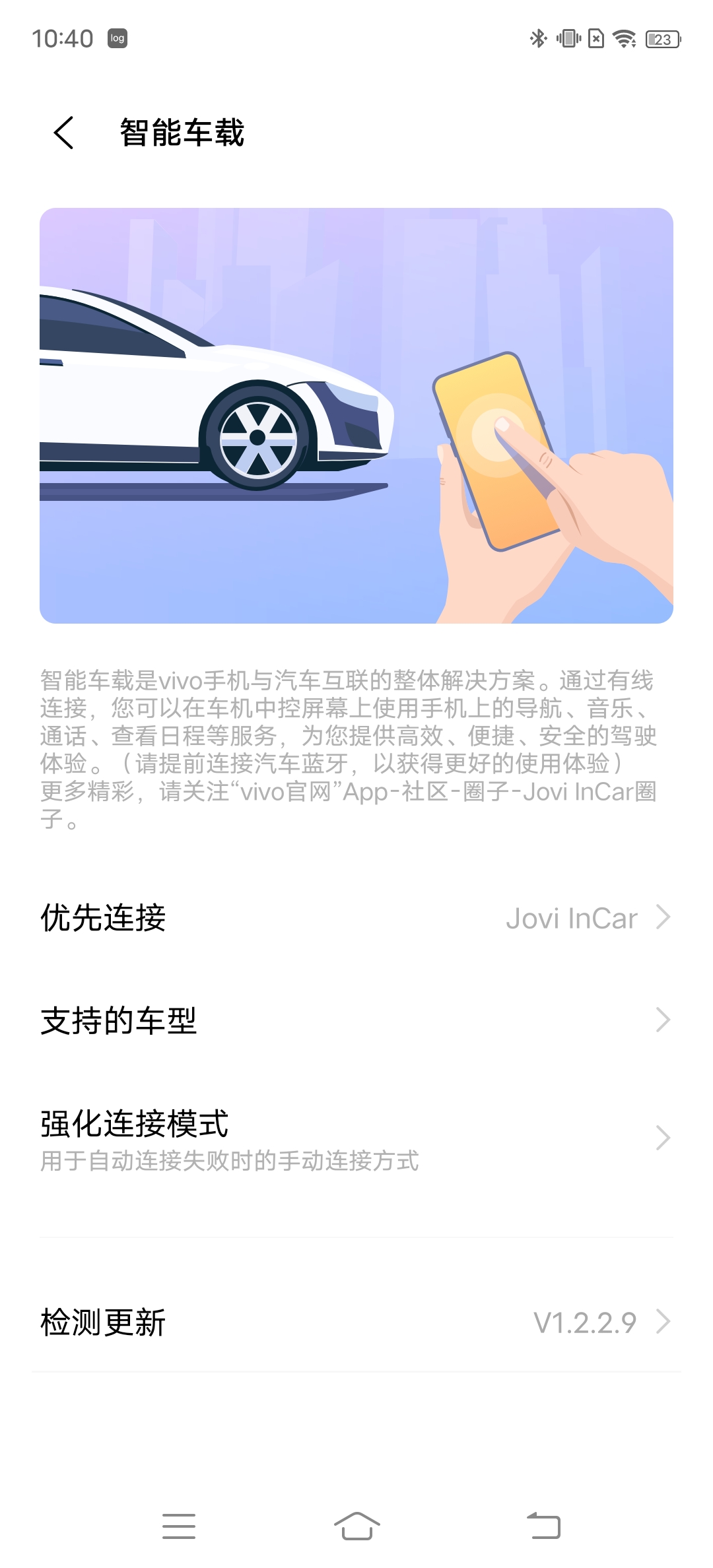Open 强化连接模式 option
713x1568 pixels.
[356, 1139]
